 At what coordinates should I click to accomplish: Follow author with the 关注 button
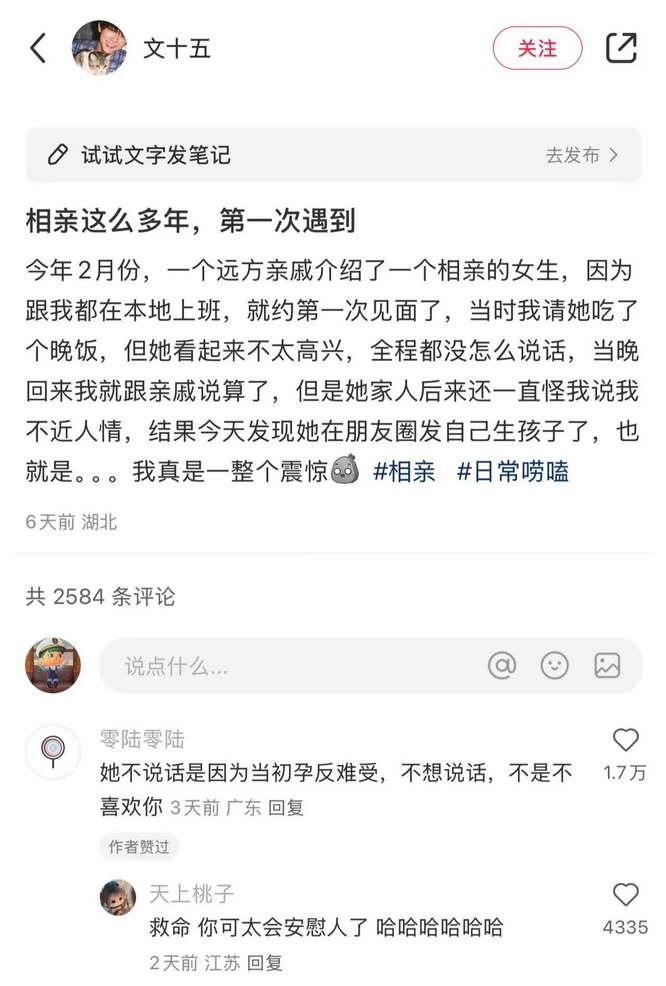point(537,48)
